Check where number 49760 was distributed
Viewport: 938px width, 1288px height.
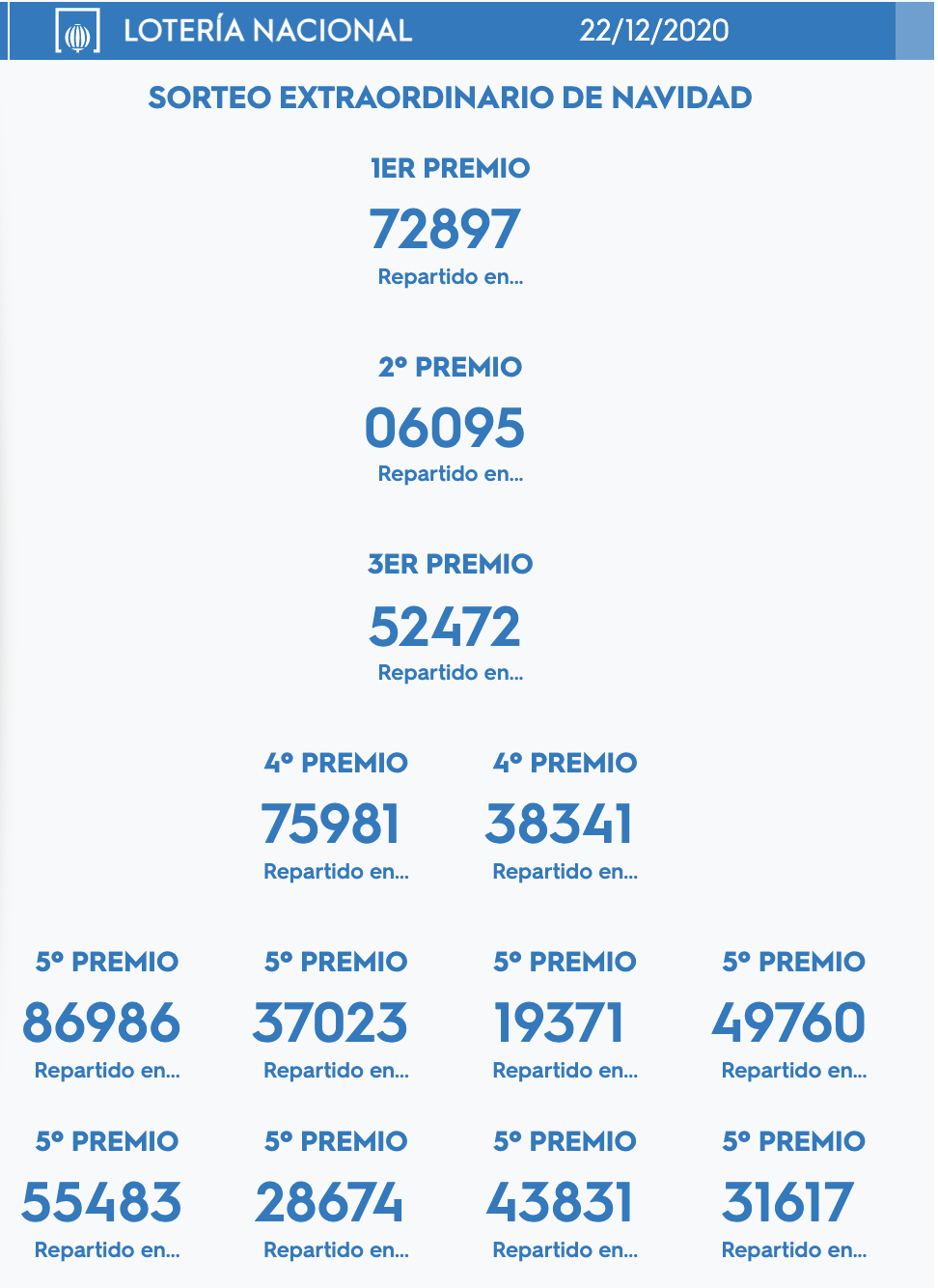[x=793, y=1071]
